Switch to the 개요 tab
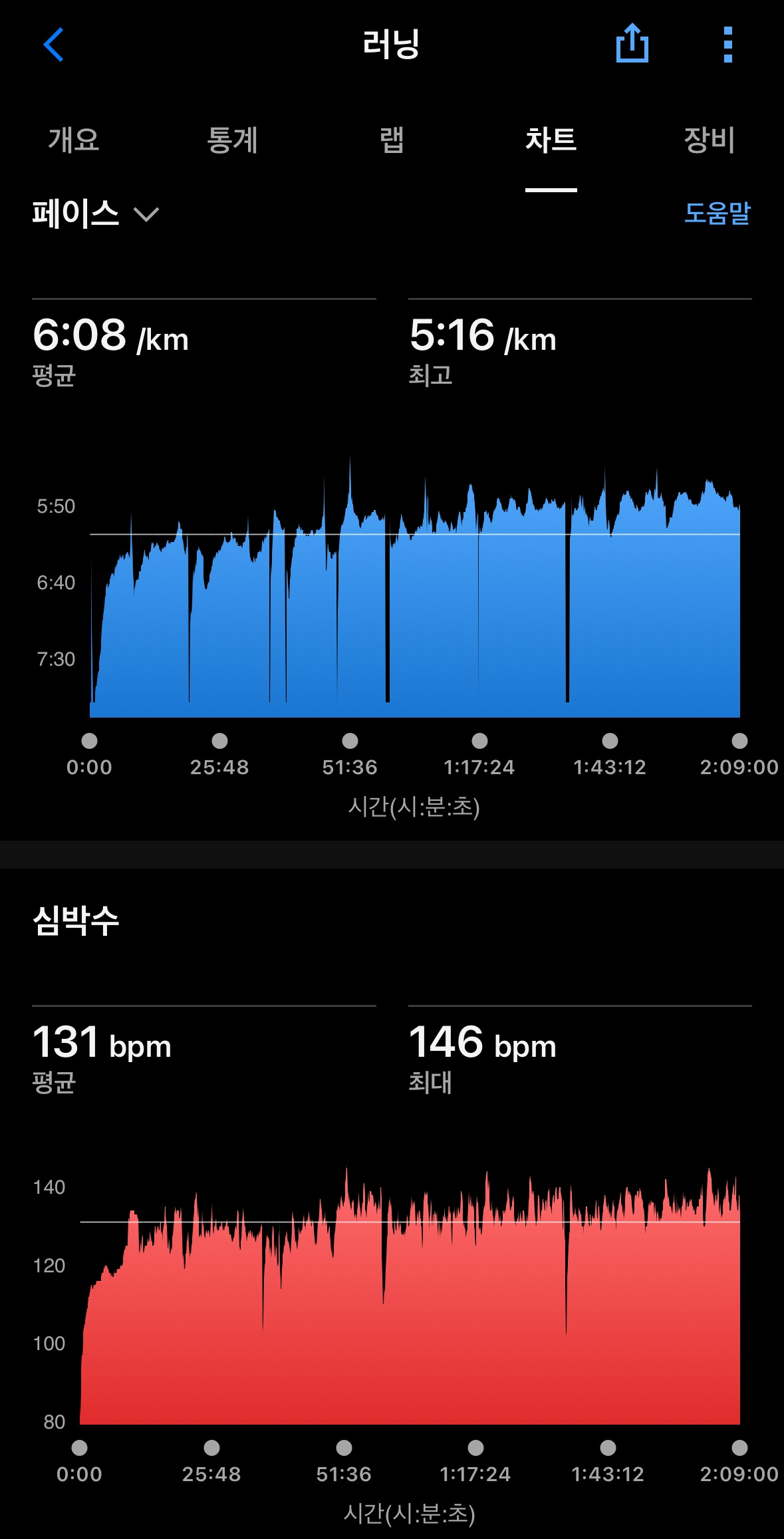 [74, 140]
